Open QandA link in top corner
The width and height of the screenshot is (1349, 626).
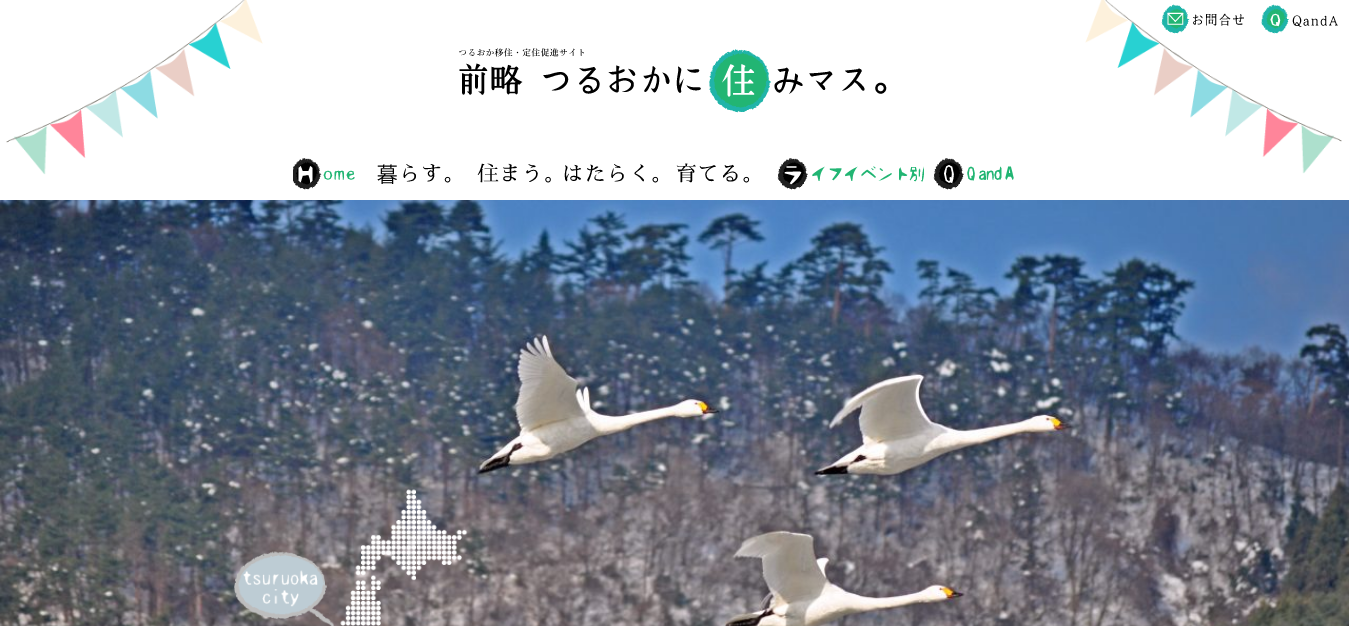(1300, 20)
